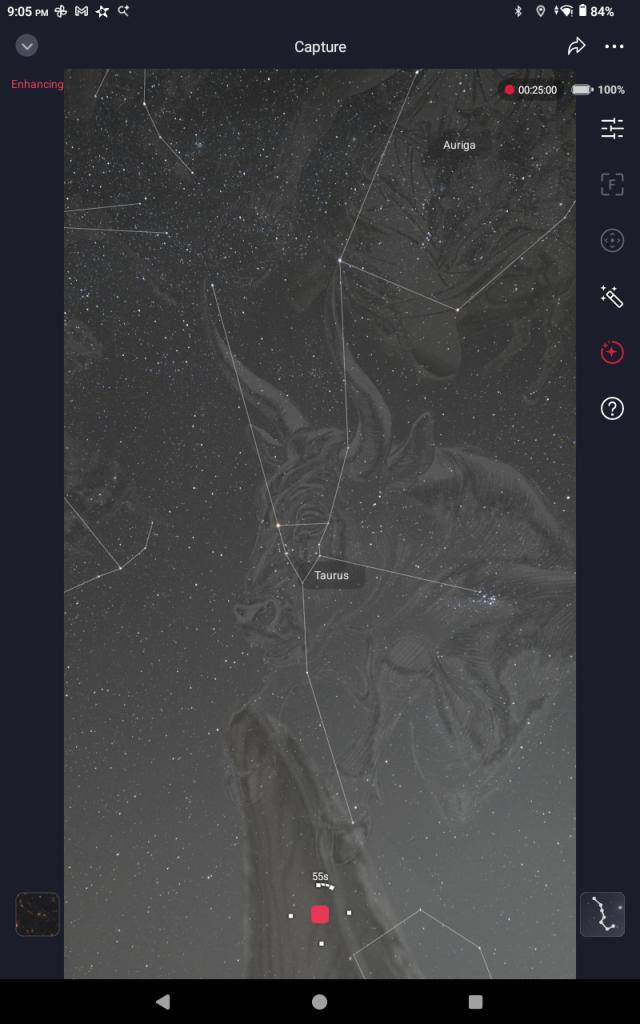
Task: Share the current capture
Action: click(x=576, y=46)
